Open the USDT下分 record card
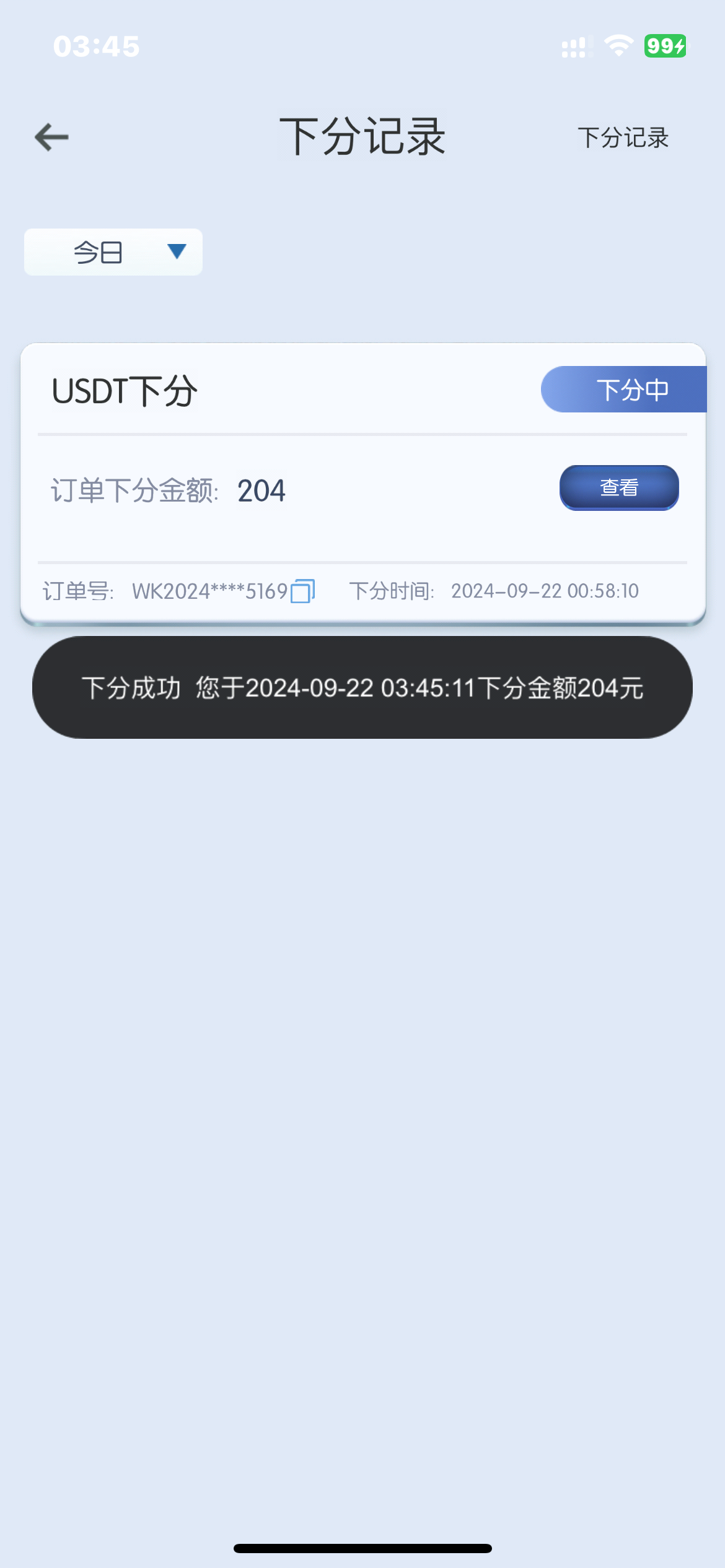This screenshot has width=725, height=1568. (x=363, y=484)
